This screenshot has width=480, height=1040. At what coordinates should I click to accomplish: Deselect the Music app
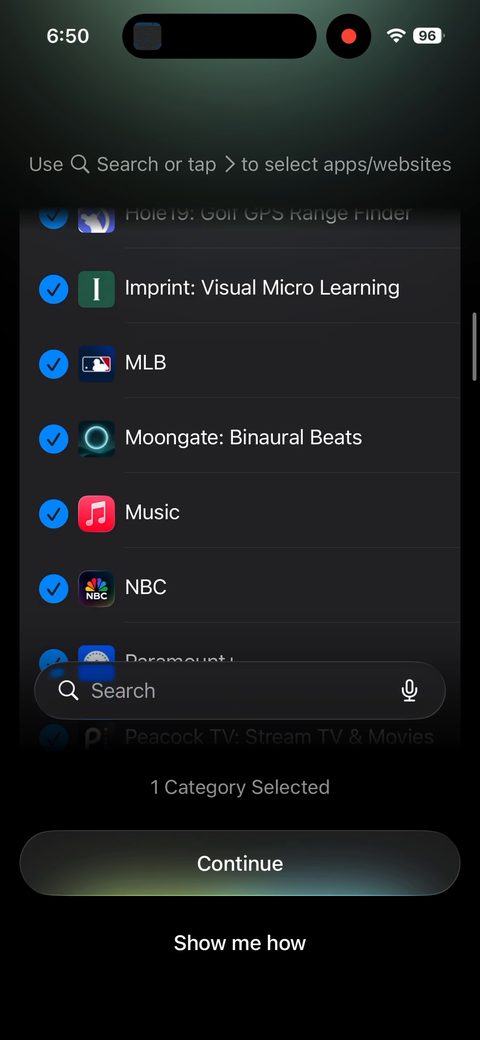pos(54,514)
